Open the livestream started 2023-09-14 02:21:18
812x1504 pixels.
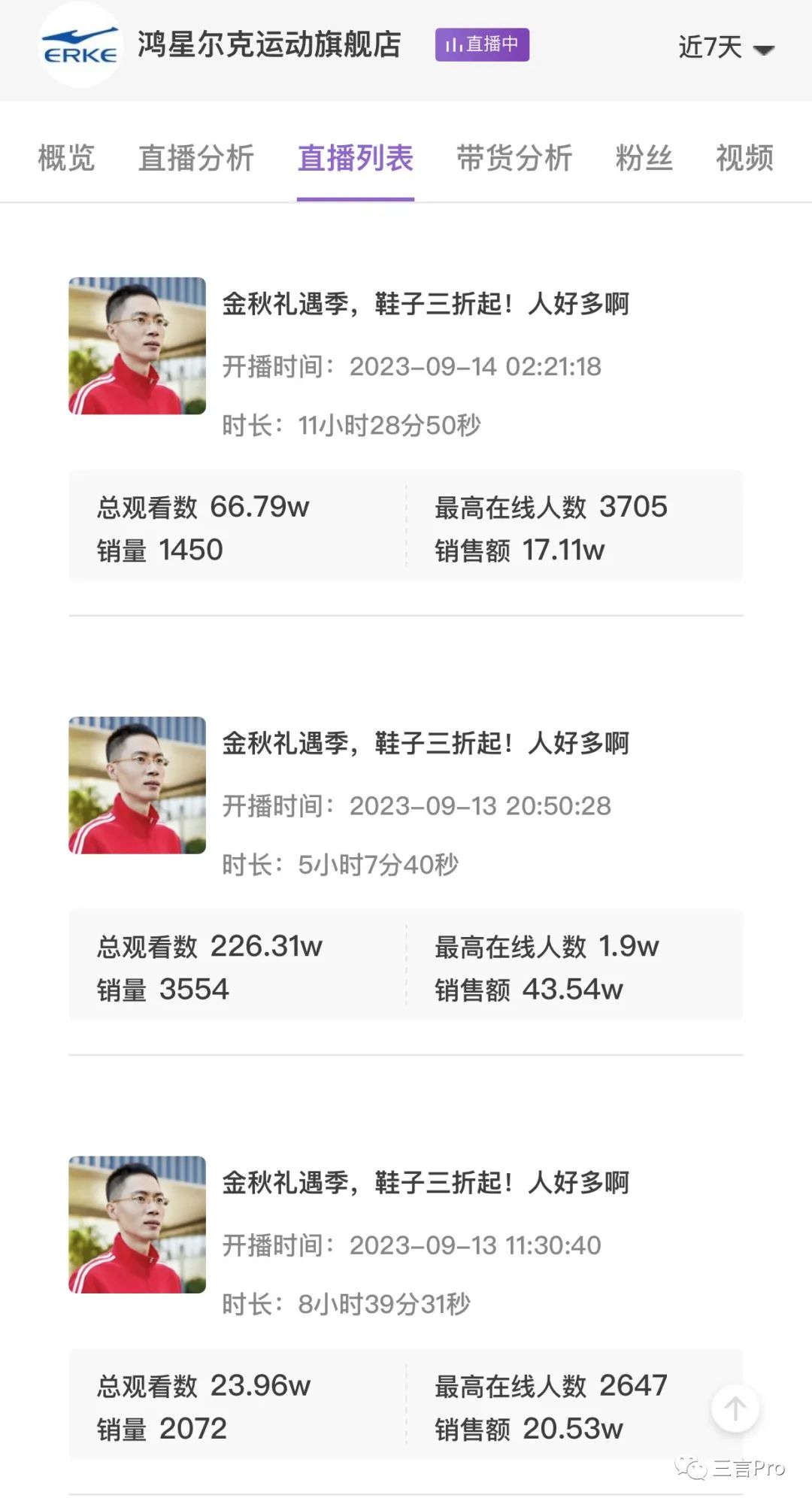pyautogui.click(x=426, y=305)
